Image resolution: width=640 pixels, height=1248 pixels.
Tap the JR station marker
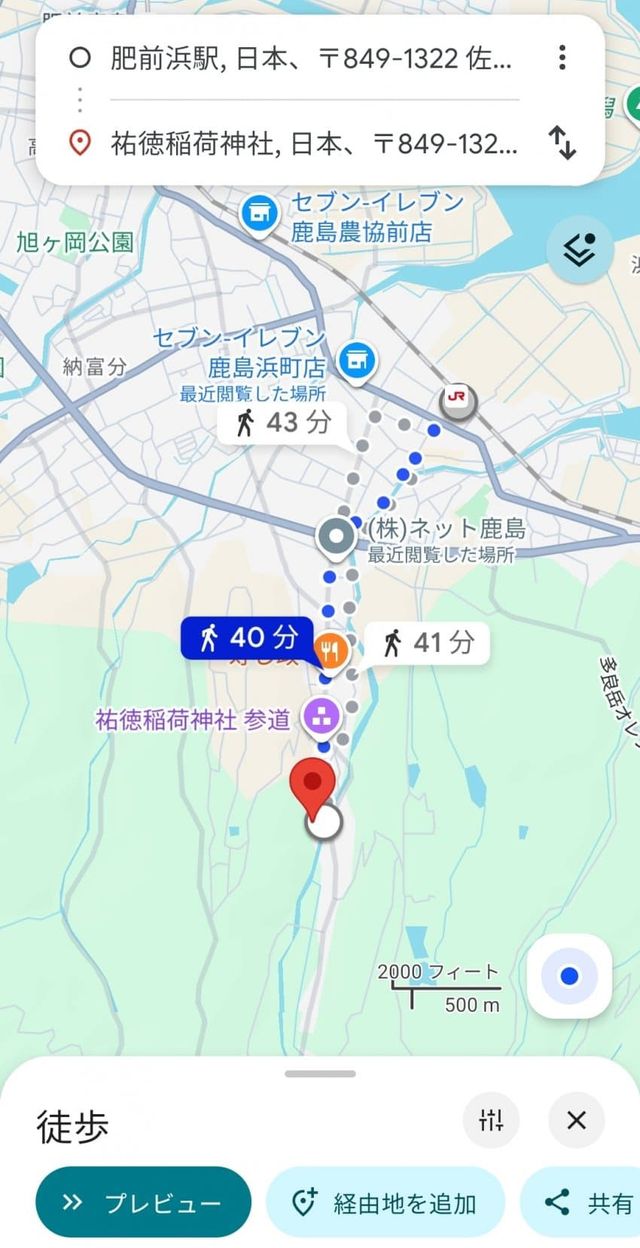click(457, 398)
